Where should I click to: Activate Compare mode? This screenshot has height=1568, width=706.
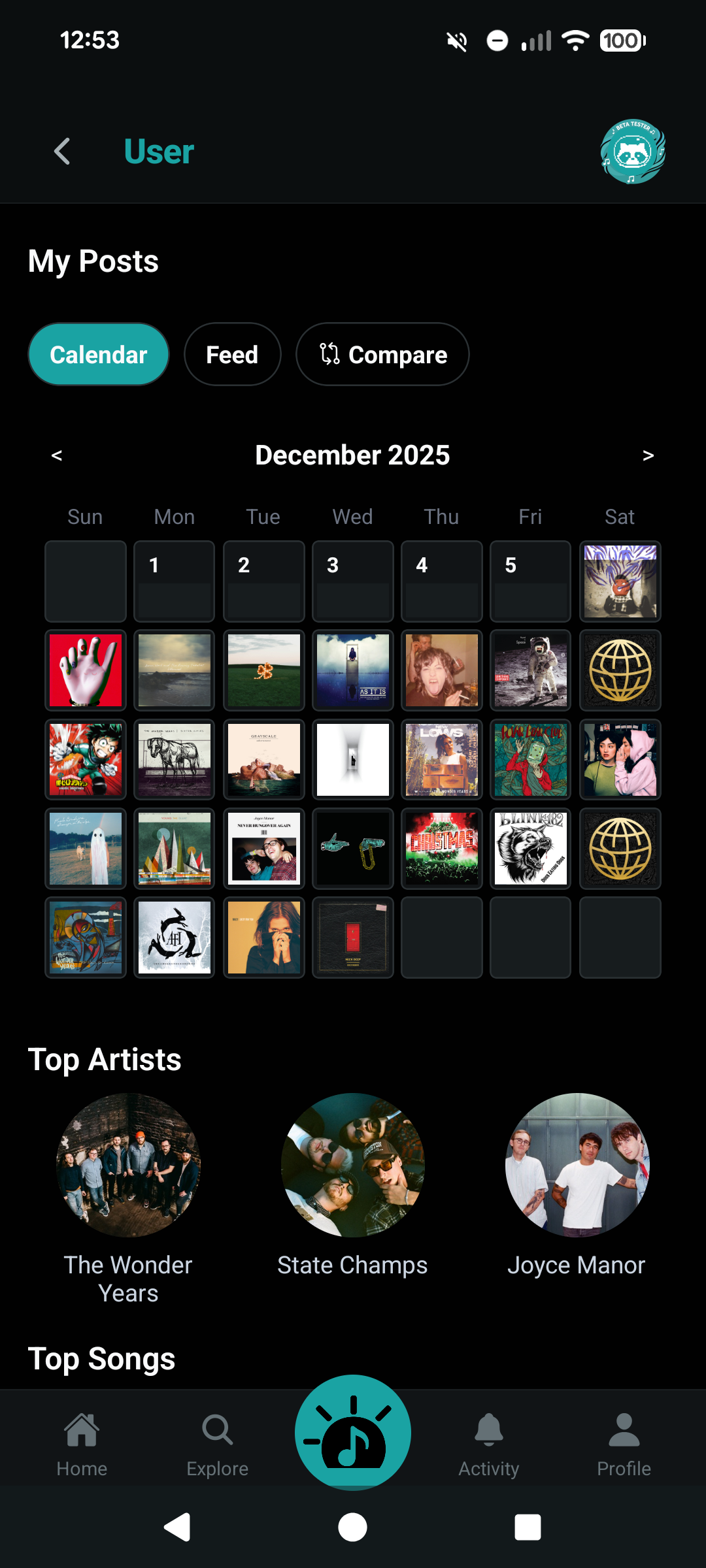[x=382, y=354]
